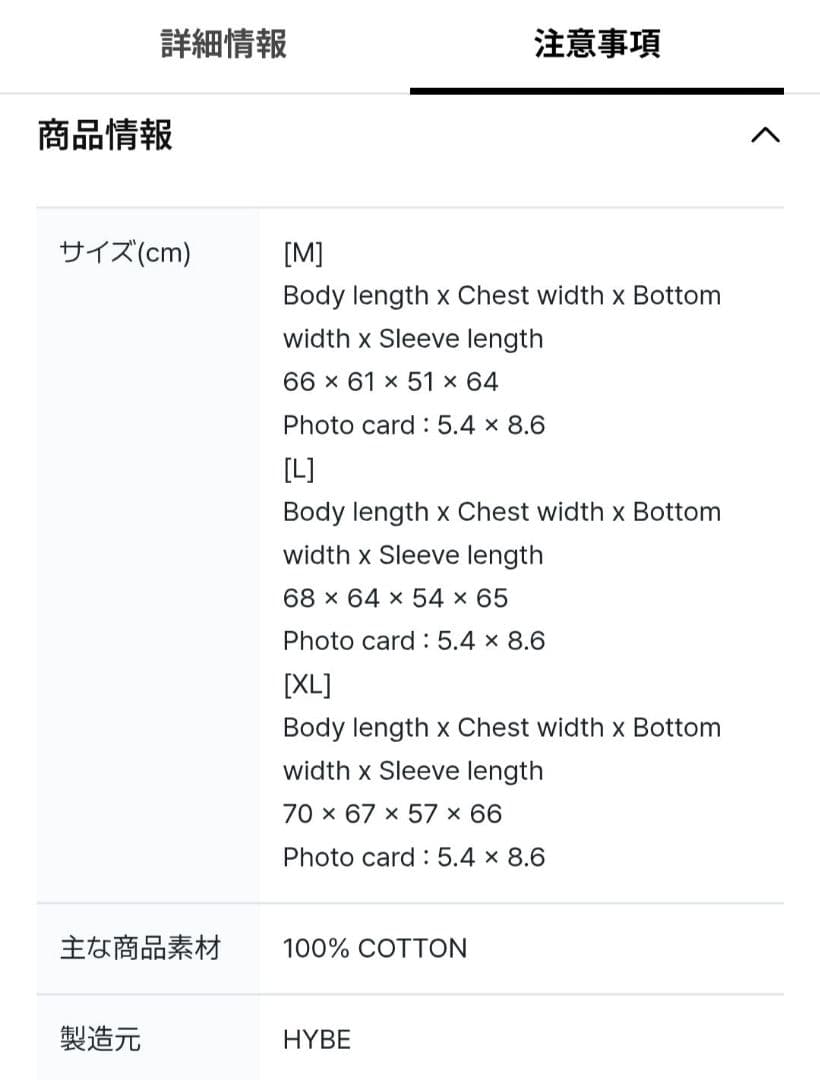This screenshot has height=1080, width=820.
Task: Select the [XL] size heading
Action: (x=307, y=684)
